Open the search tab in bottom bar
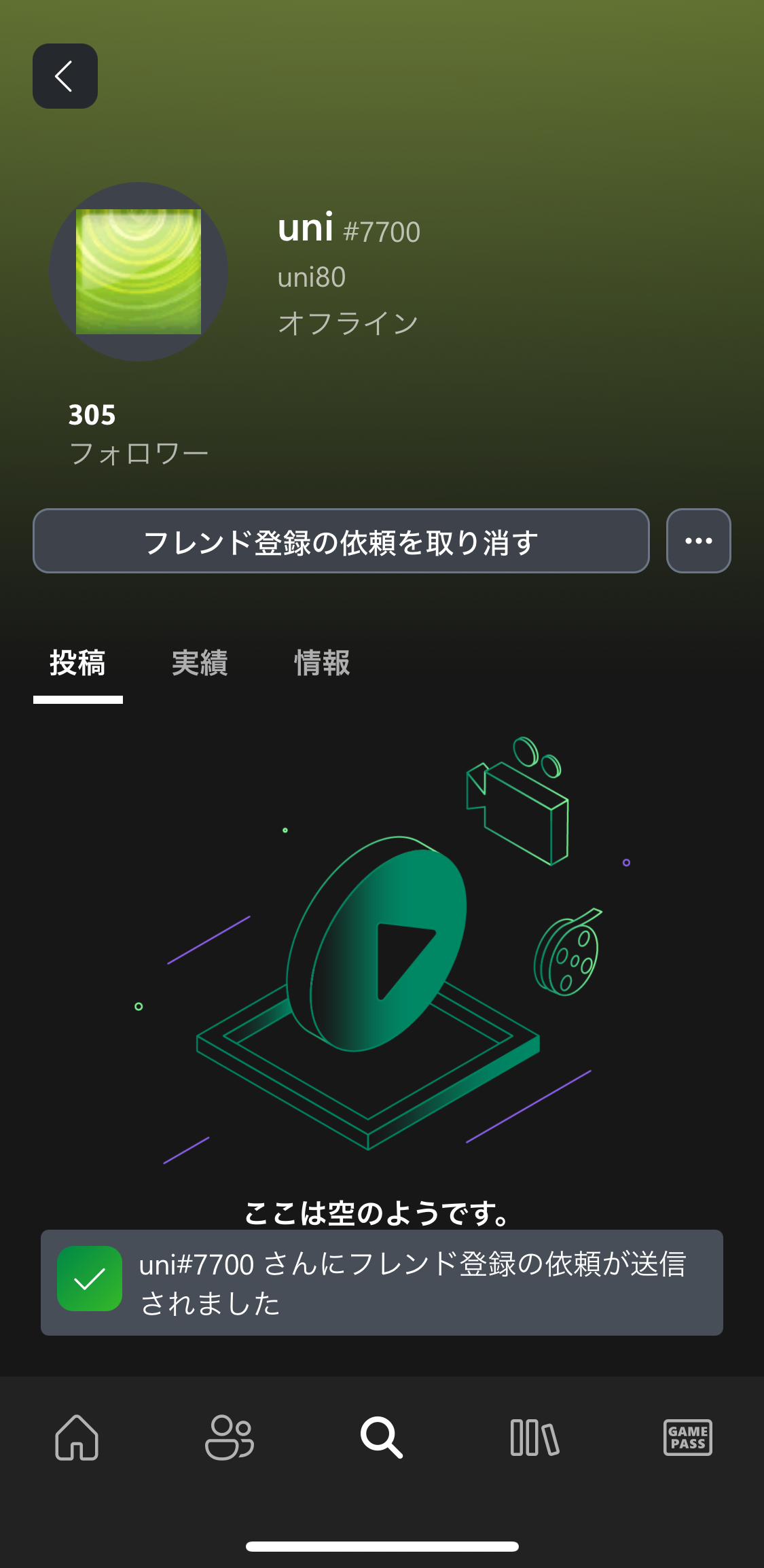This screenshot has width=764, height=1568. tap(382, 1437)
